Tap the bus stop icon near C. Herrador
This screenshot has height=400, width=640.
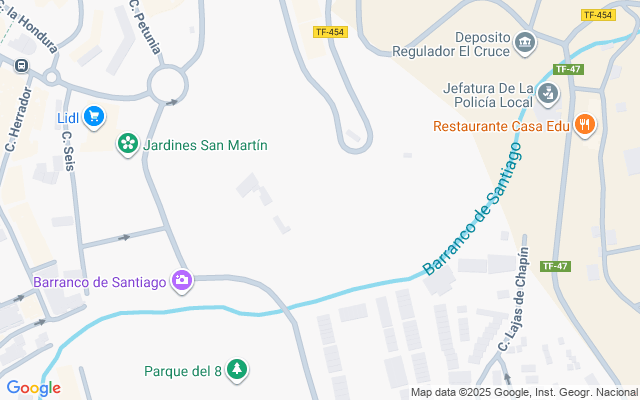21,65
